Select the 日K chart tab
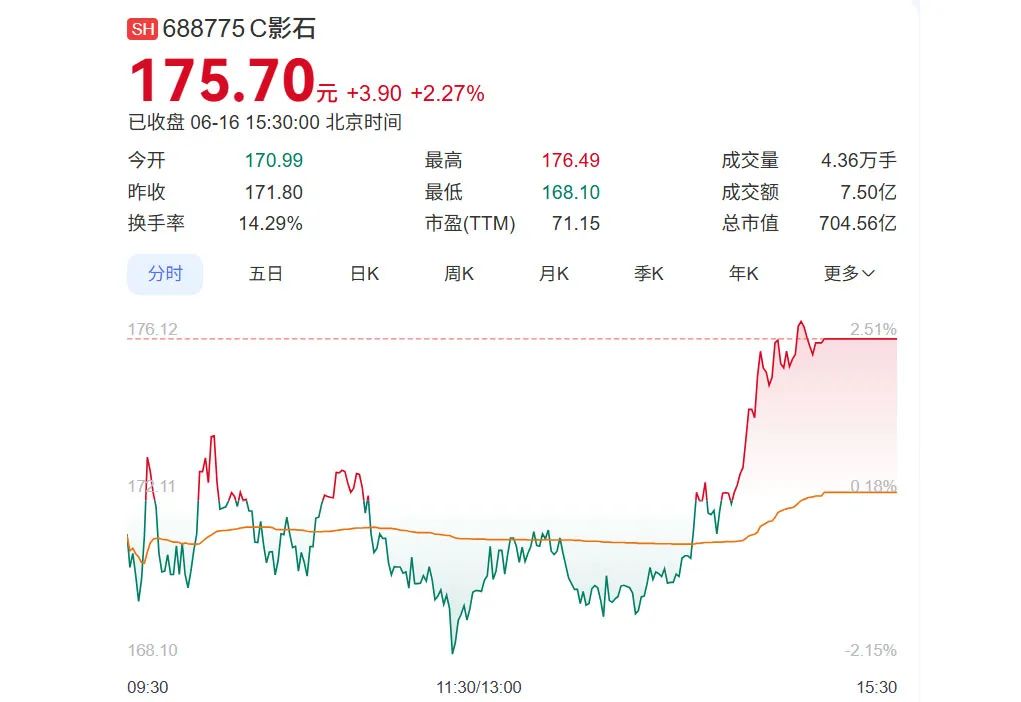1021x702 pixels. (364, 274)
